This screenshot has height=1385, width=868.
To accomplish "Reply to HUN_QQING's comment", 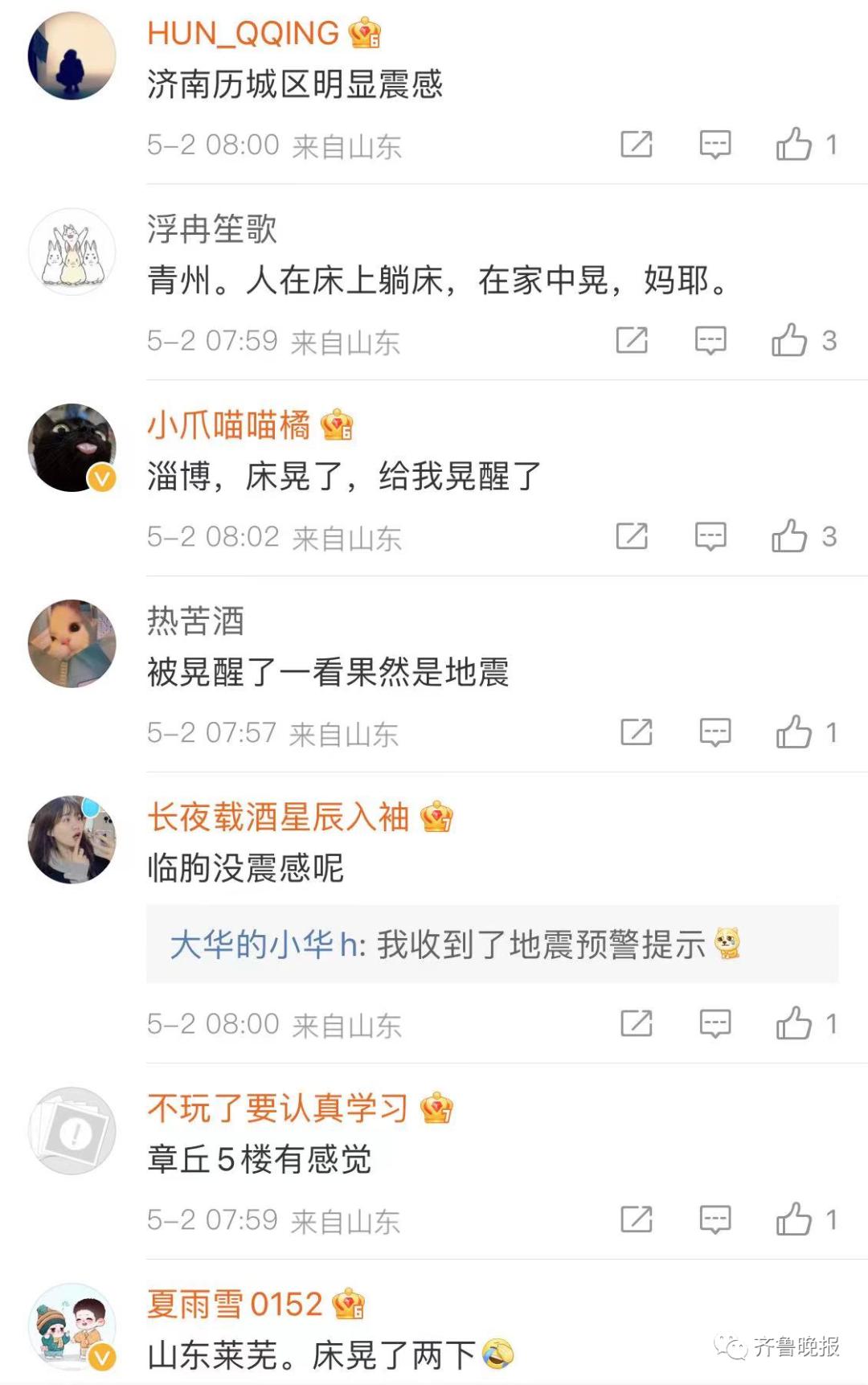I will point(714,145).
